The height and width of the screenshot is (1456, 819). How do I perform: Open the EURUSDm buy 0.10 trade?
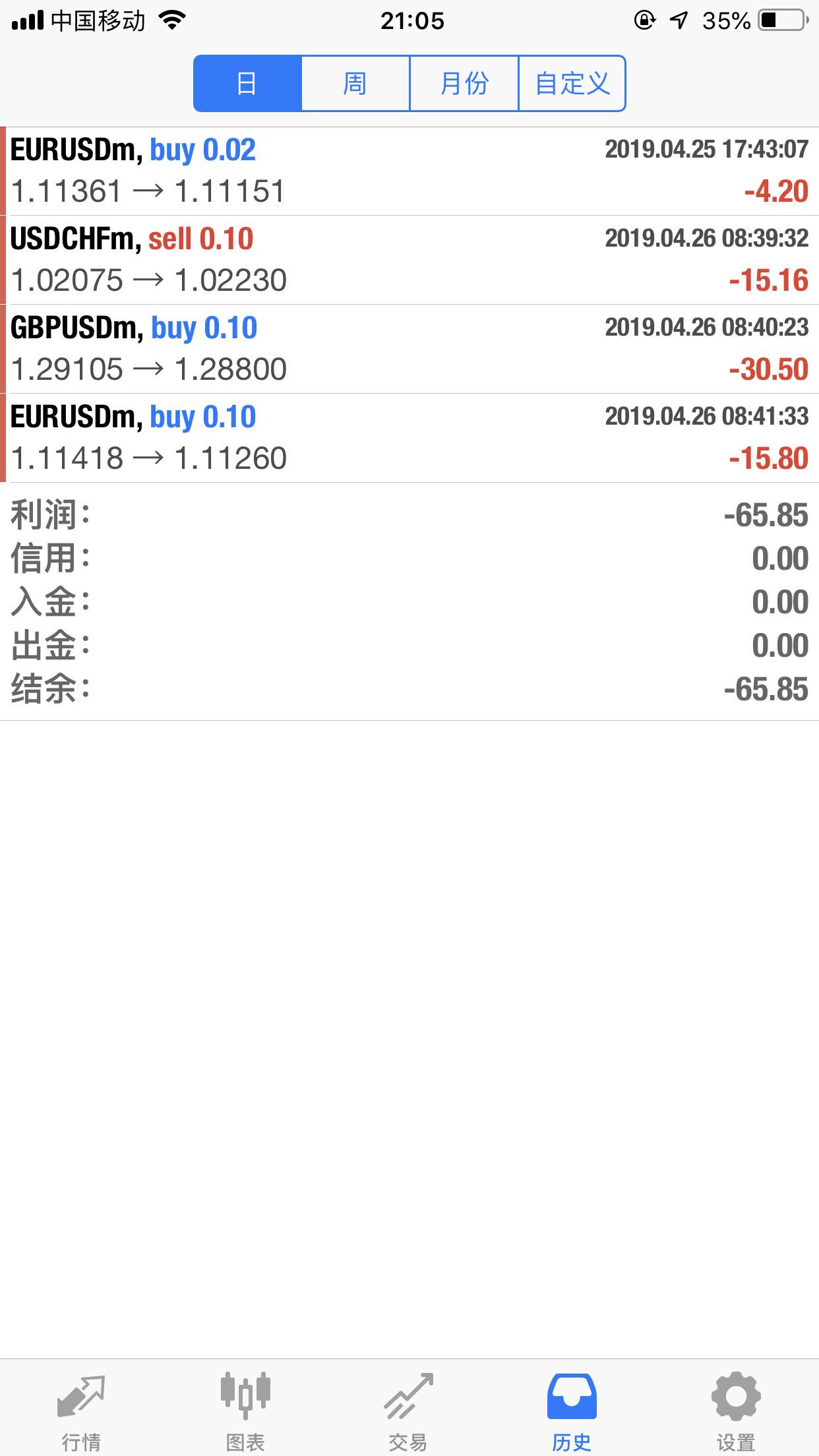(409, 438)
